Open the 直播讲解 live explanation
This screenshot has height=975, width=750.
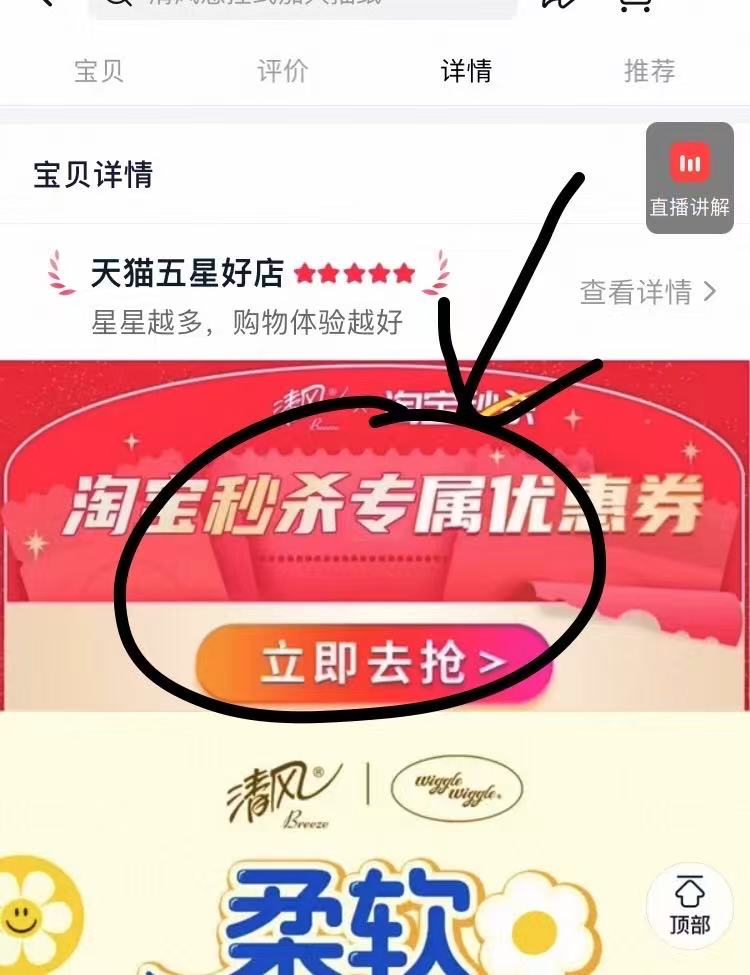[x=689, y=178]
